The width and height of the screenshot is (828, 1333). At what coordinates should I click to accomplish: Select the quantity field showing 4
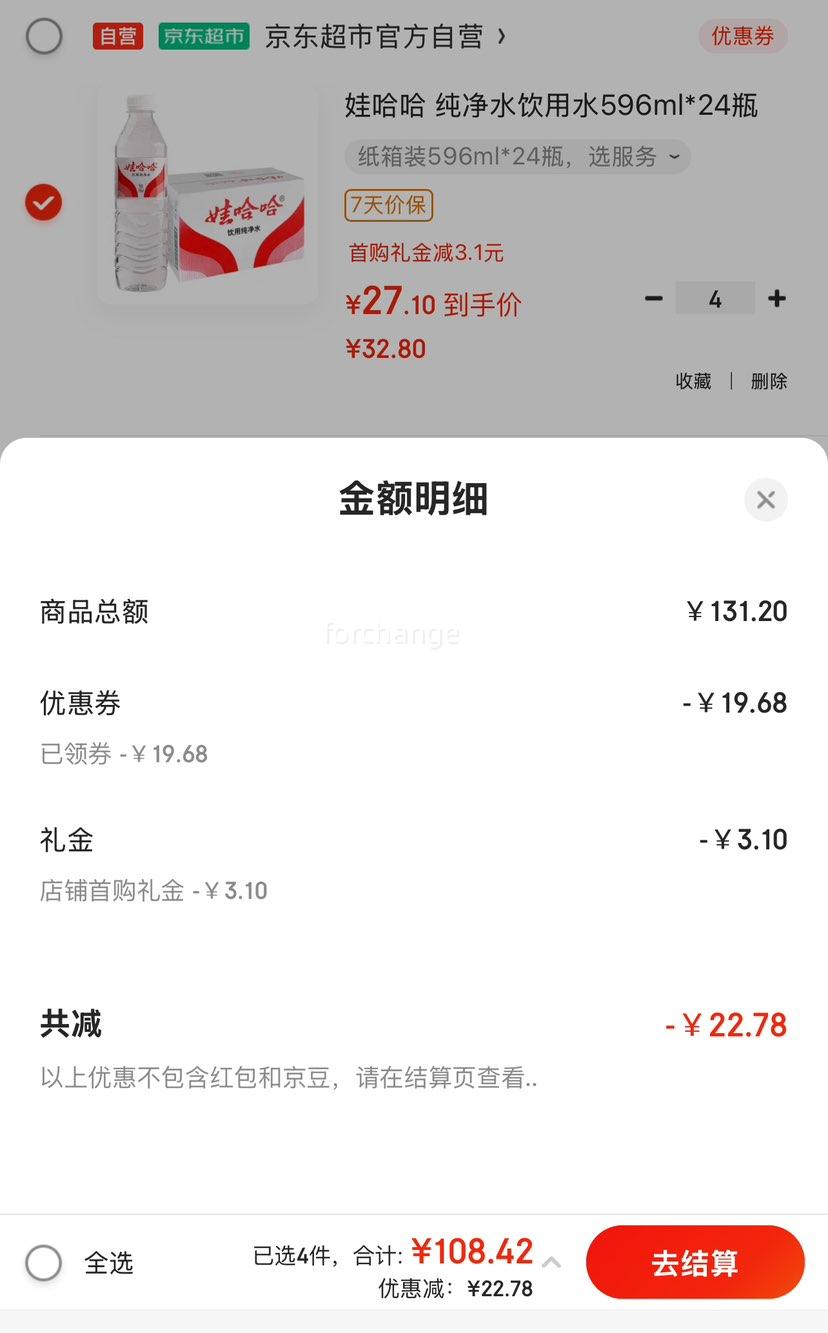click(x=715, y=298)
